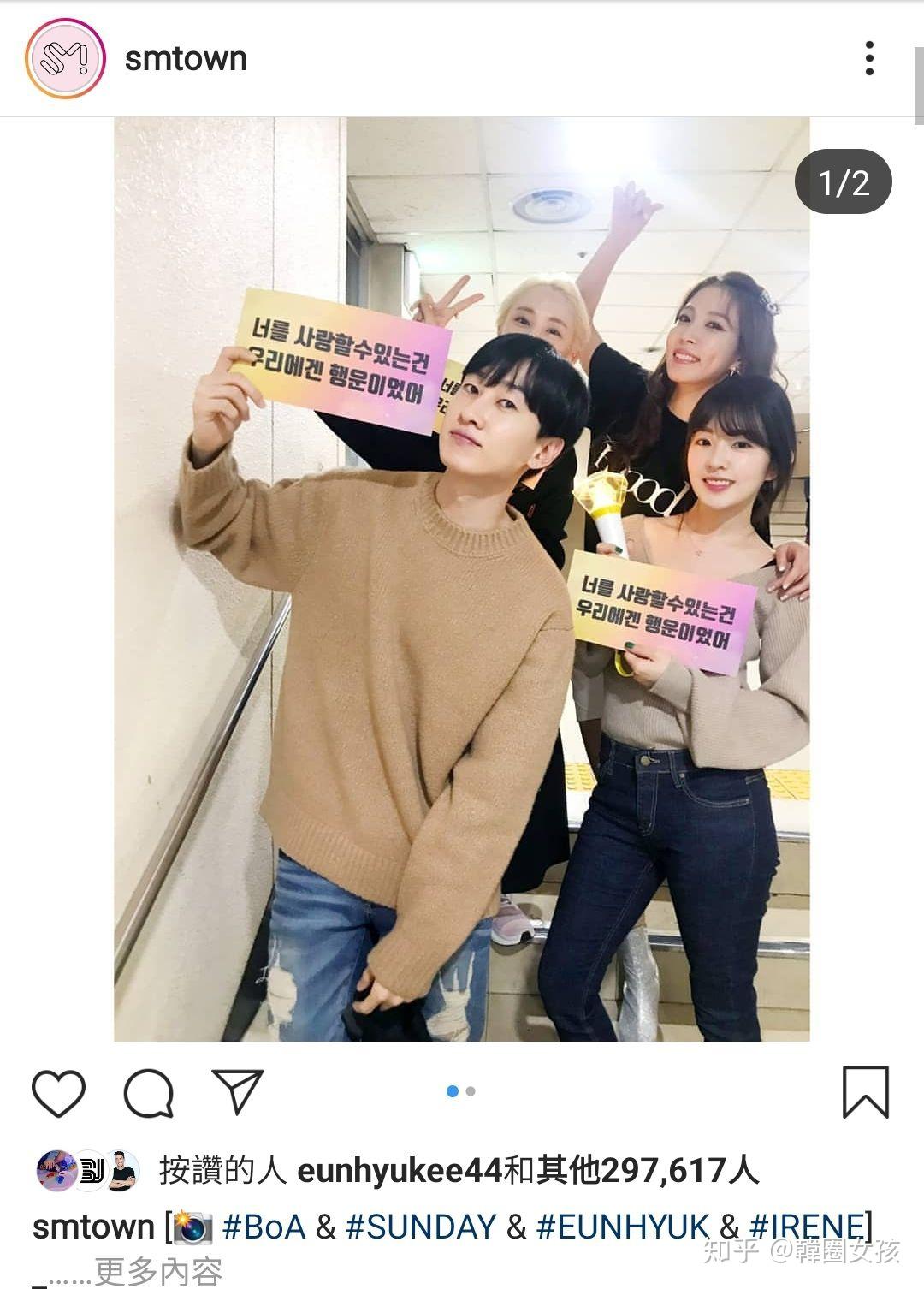This screenshot has width=924, height=1289.
Task: Open the #IRENE hashtag
Action: pyautogui.click(x=806, y=1227)
